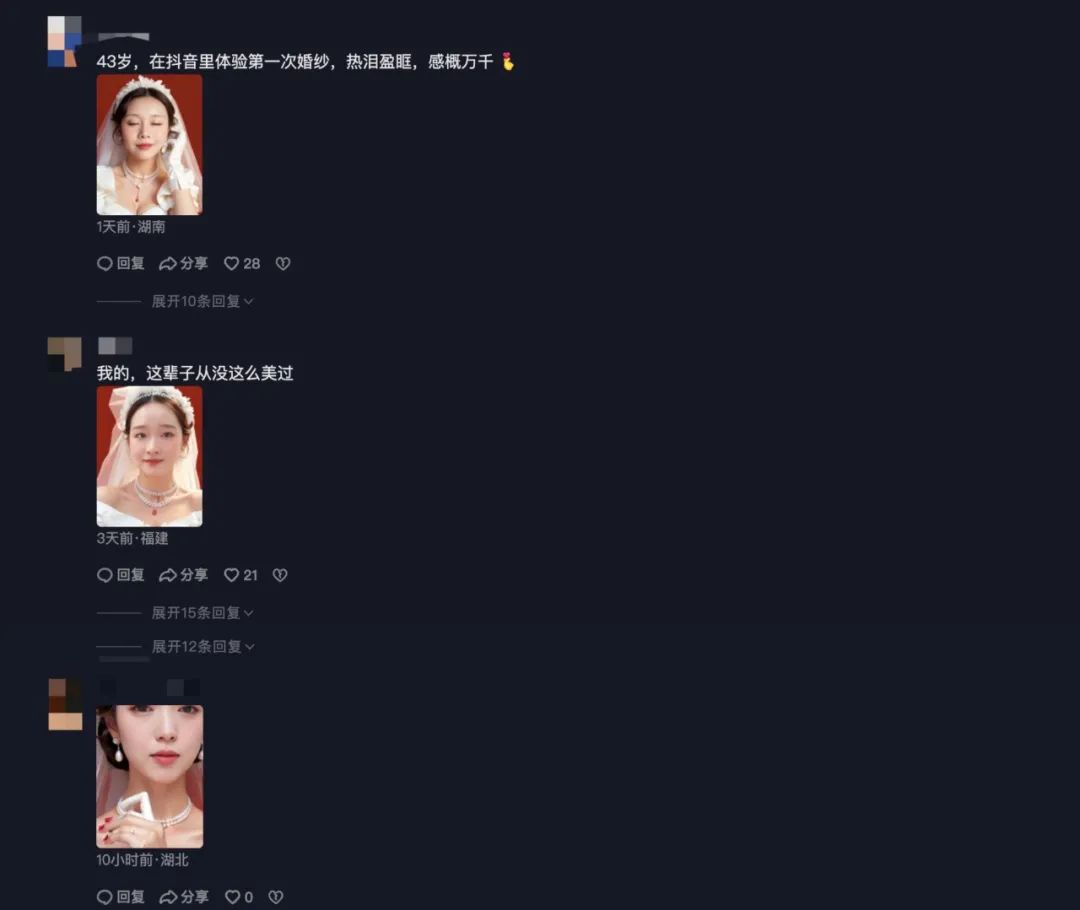Dislike the comment posted from Hubei
Screen dimensions: 1080x910
coord(276,897)
